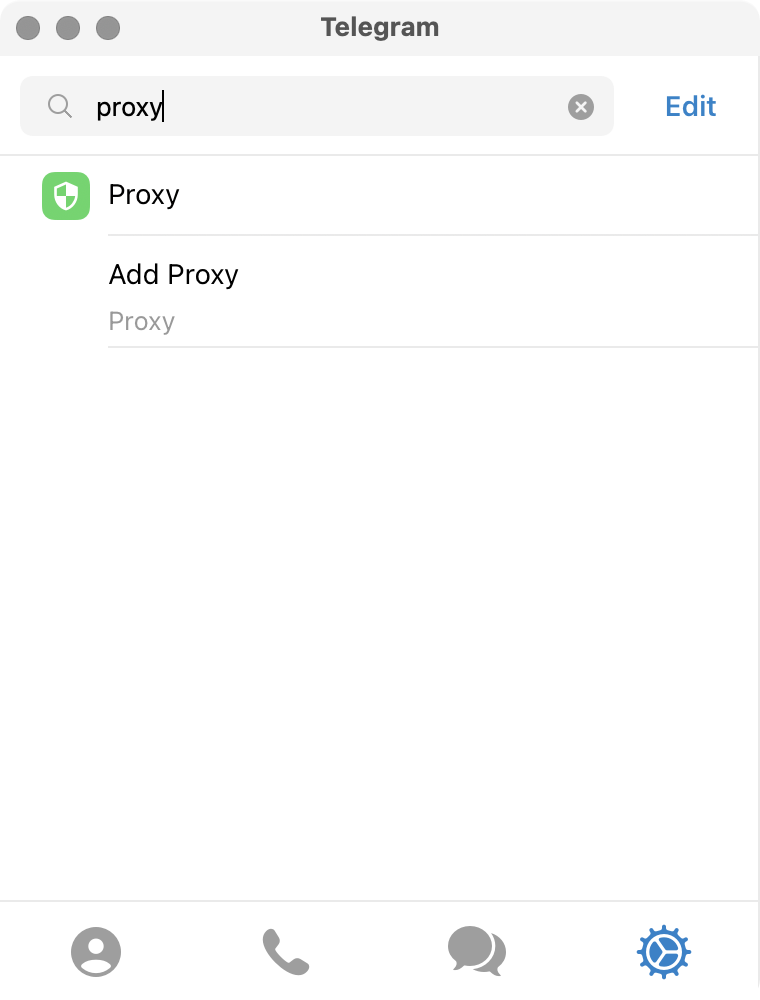
Task: Switch to the Contacts tab
Action: tap(96, 951)
